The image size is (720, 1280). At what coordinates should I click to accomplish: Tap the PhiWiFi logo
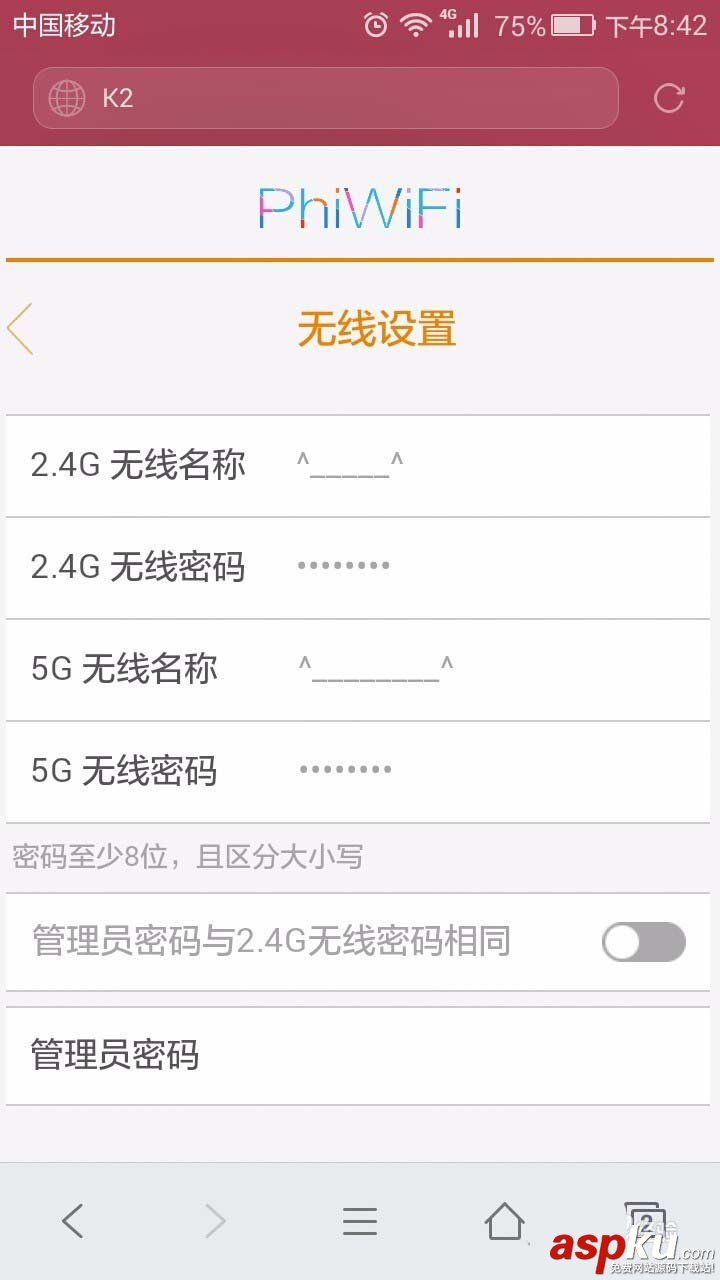coord(360,208)
